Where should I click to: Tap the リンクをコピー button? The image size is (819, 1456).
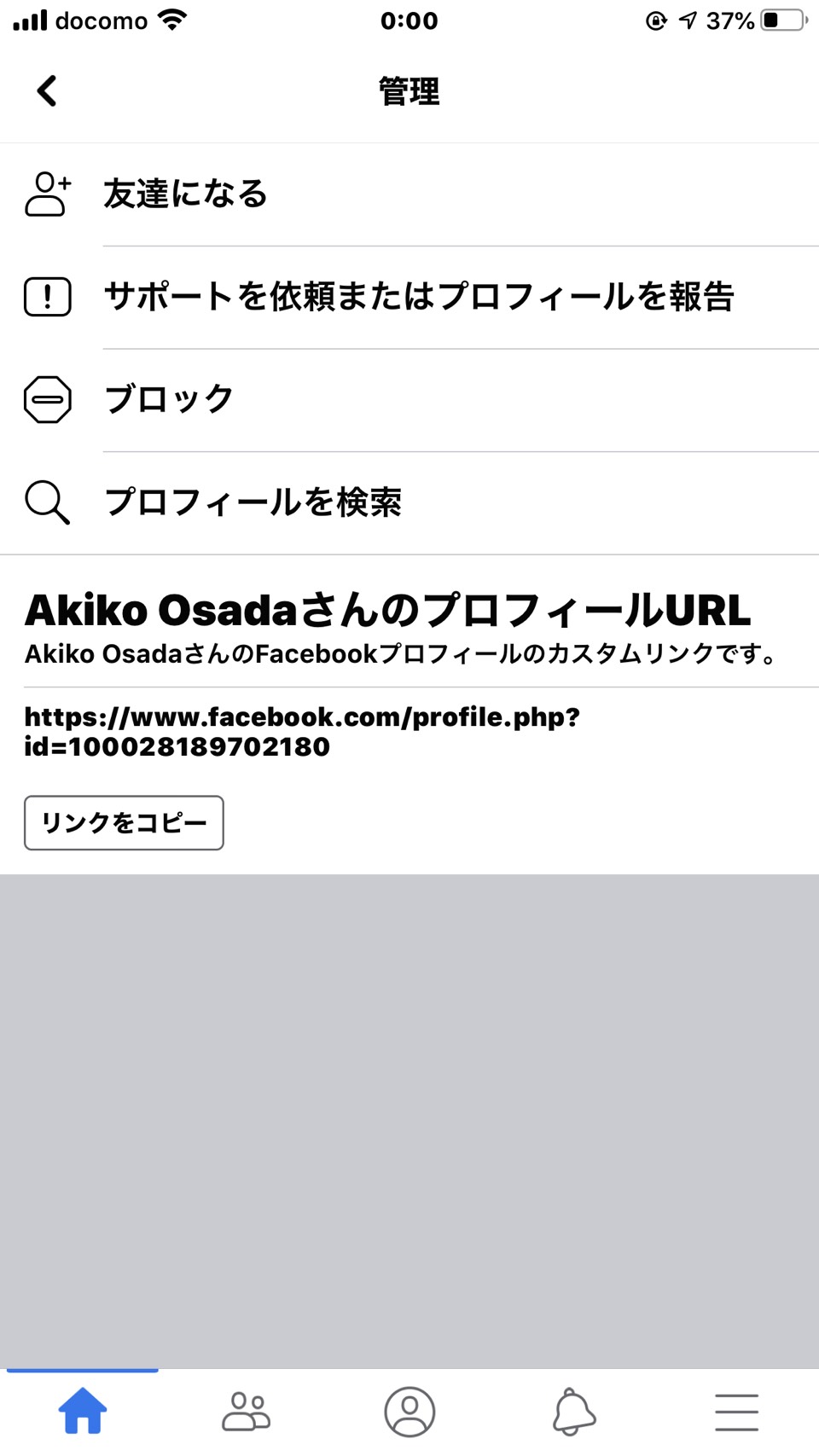coord(124,823)
